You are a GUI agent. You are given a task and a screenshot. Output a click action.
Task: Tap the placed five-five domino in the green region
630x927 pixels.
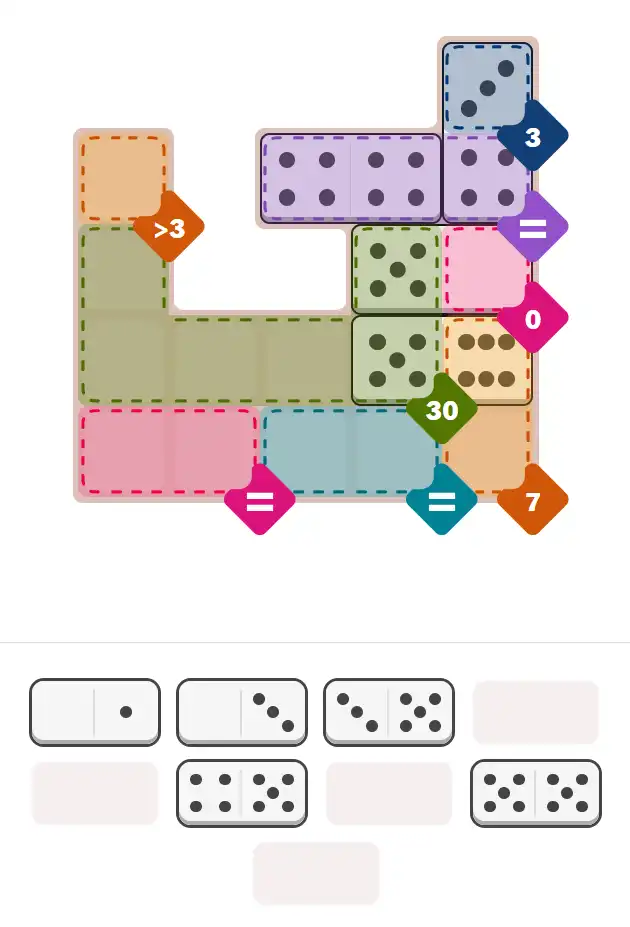coord(397,314)
